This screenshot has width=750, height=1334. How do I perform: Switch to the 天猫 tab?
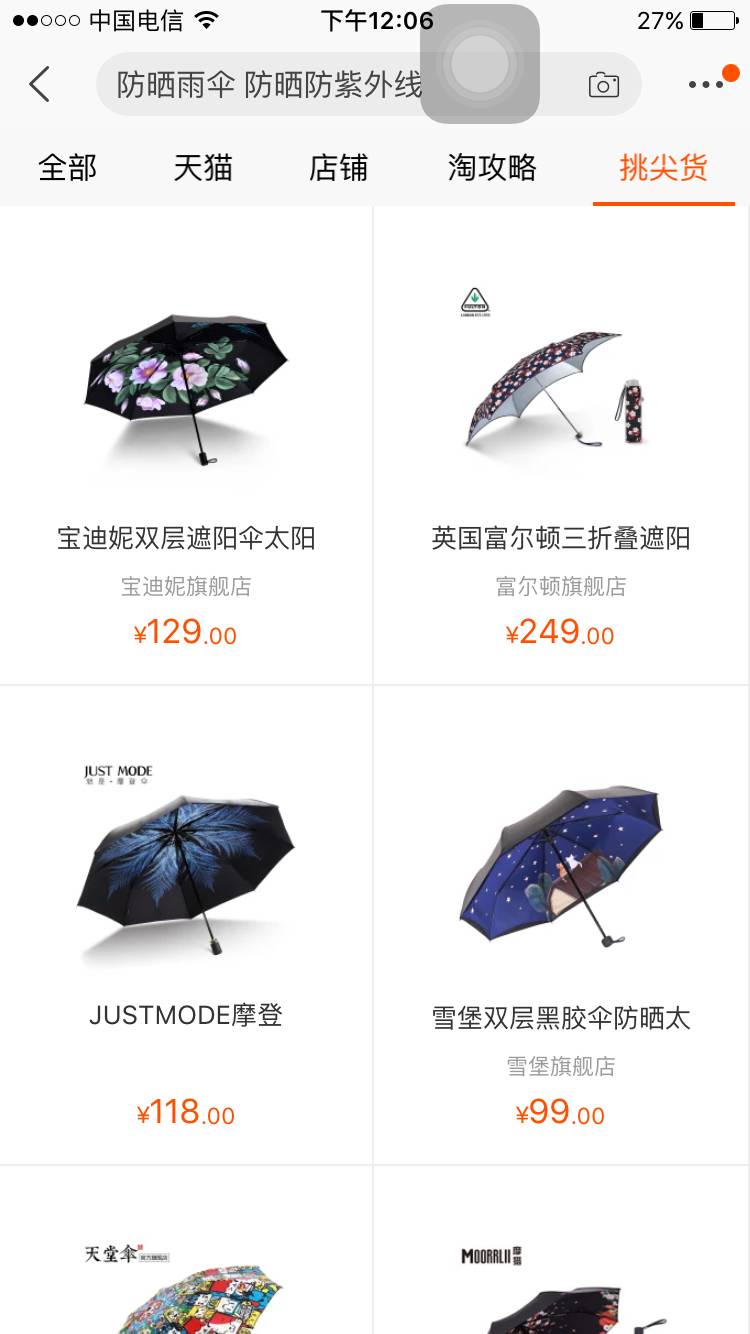click(203, 168)
